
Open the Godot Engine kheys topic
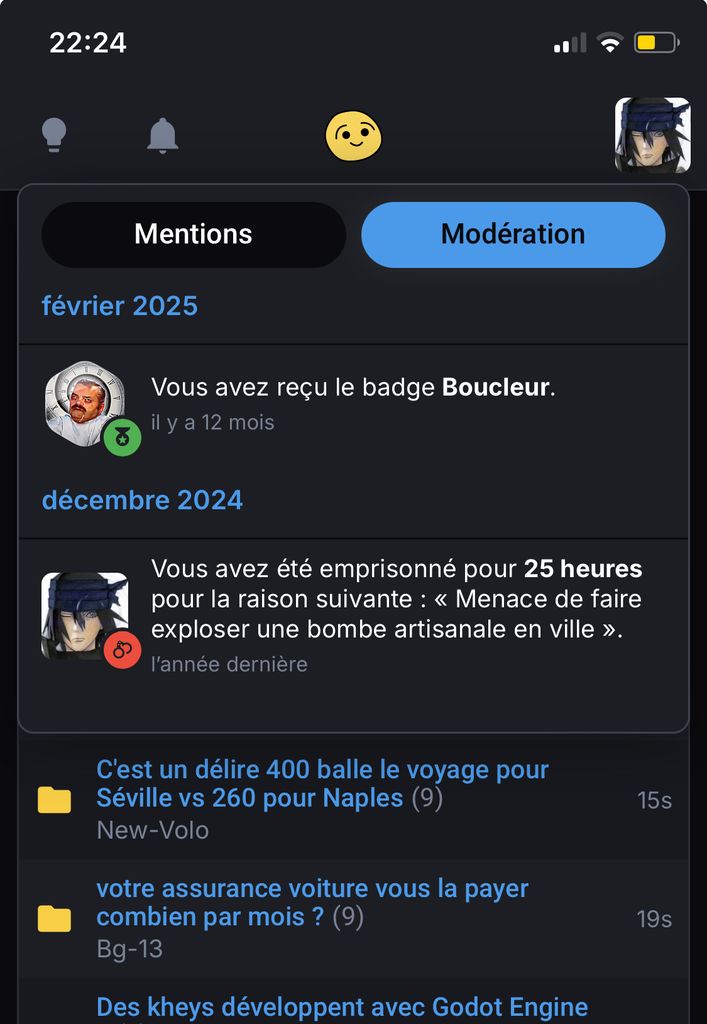click(x=342, y=1006)
